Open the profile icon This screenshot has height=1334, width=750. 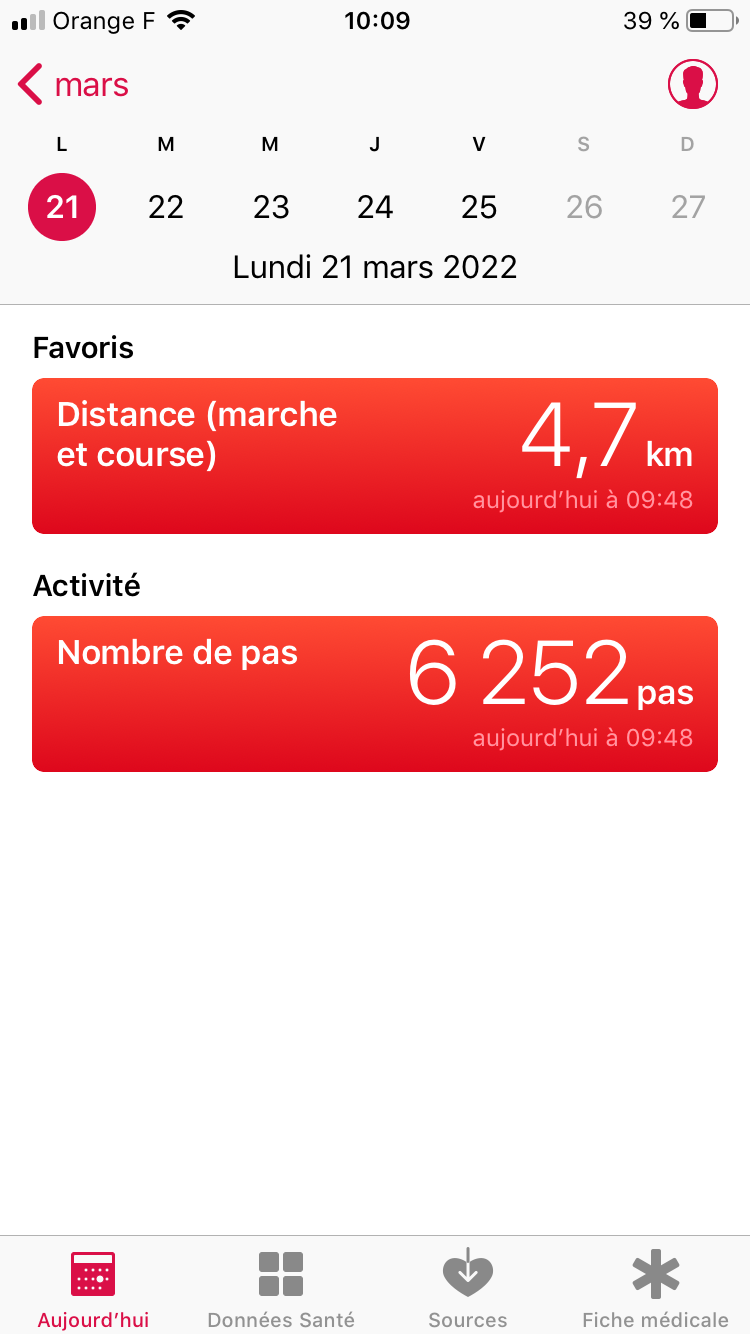(x=692, y=85)
